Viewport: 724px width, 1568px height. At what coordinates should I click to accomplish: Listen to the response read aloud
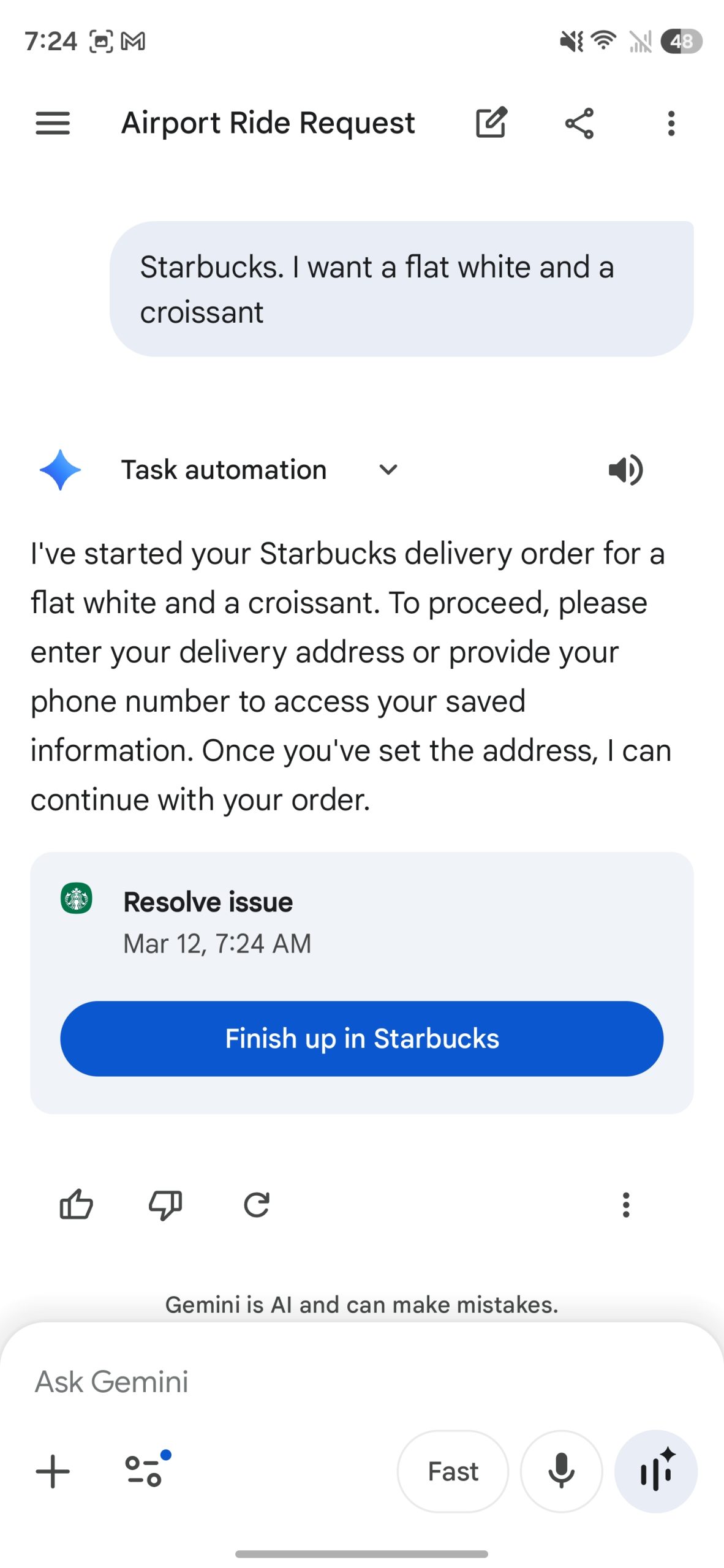625,470
